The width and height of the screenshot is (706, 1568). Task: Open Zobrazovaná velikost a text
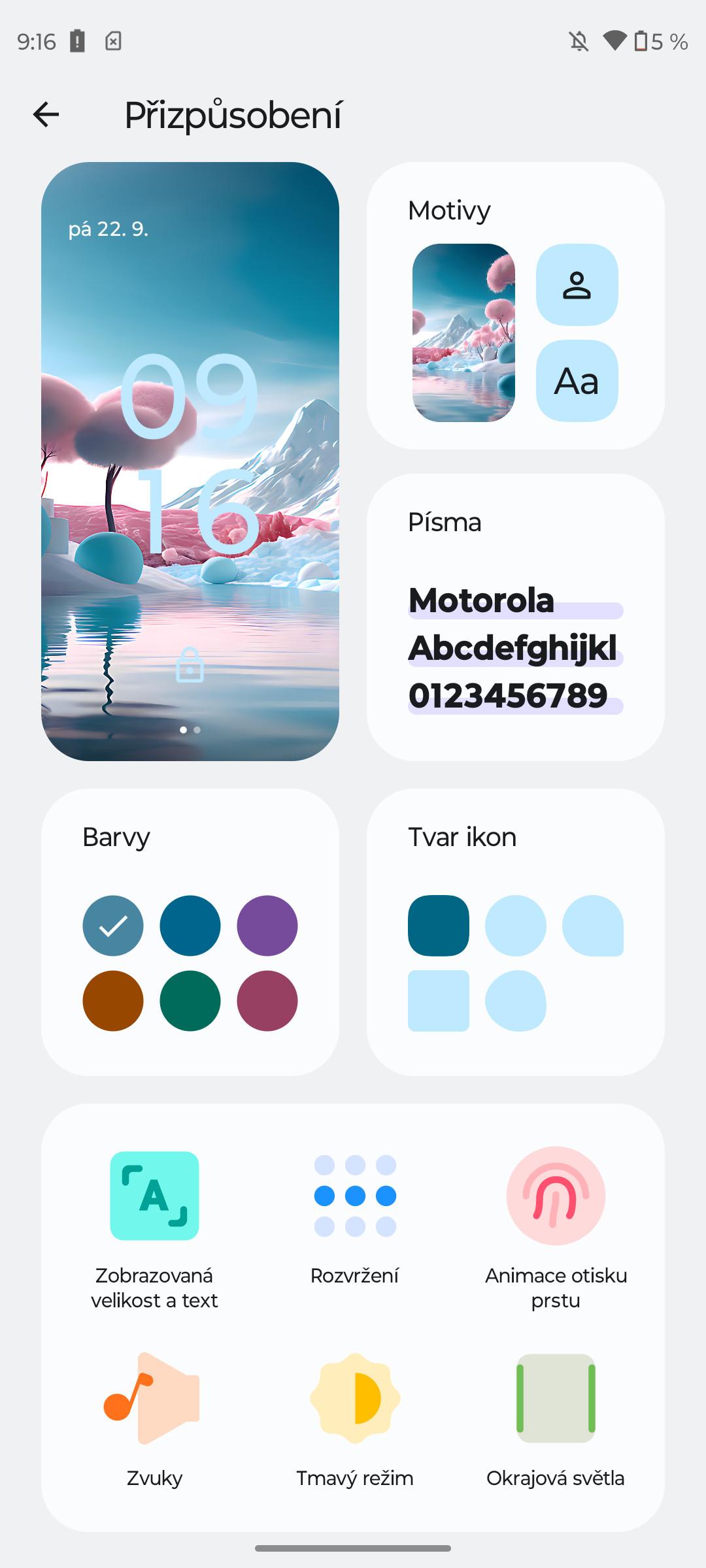point(154,1228)
